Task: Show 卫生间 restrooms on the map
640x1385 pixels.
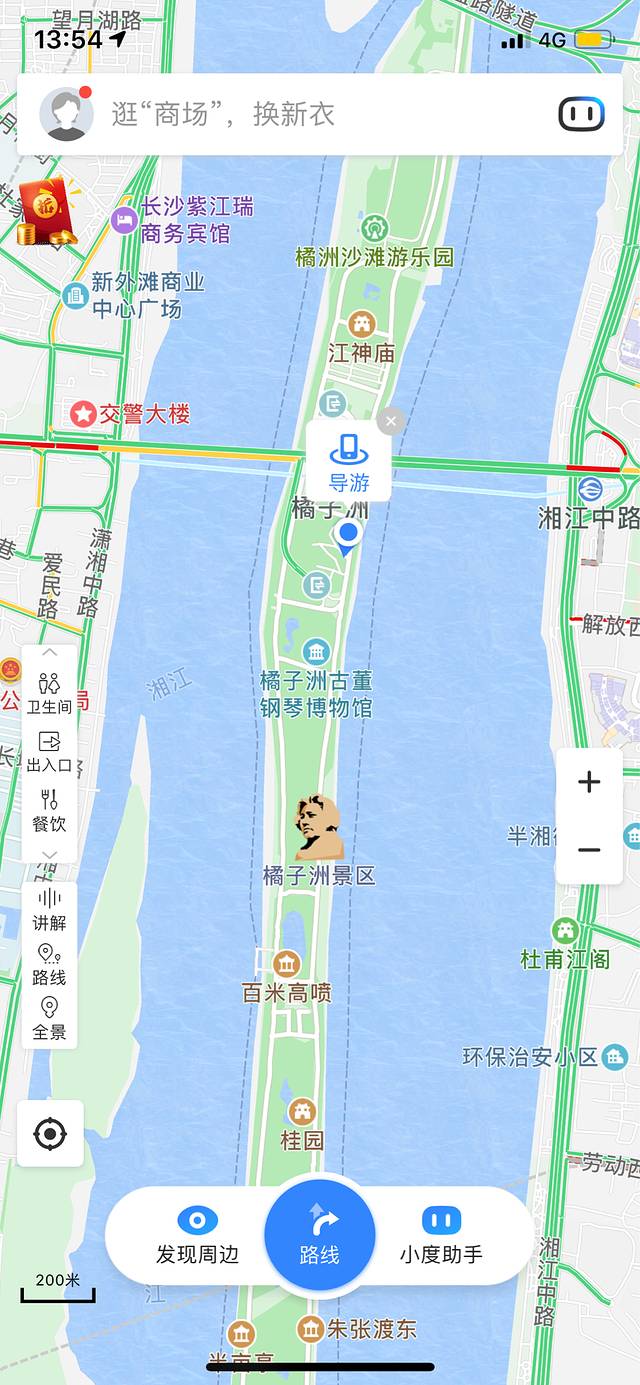Action: point(49,692)
